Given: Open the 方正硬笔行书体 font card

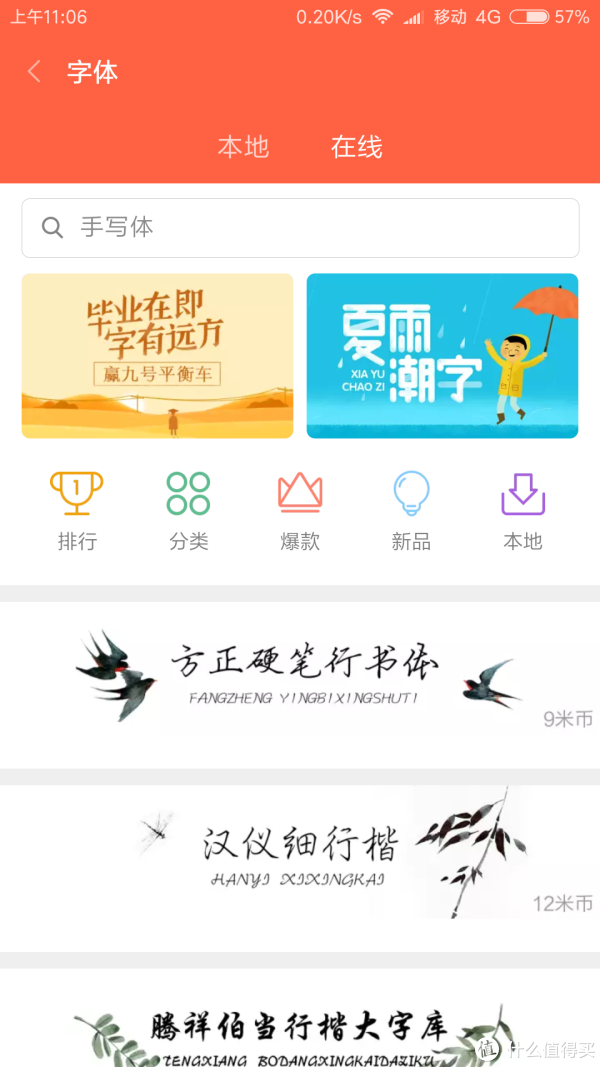Looking at the screenshot, I should point(300,676).
